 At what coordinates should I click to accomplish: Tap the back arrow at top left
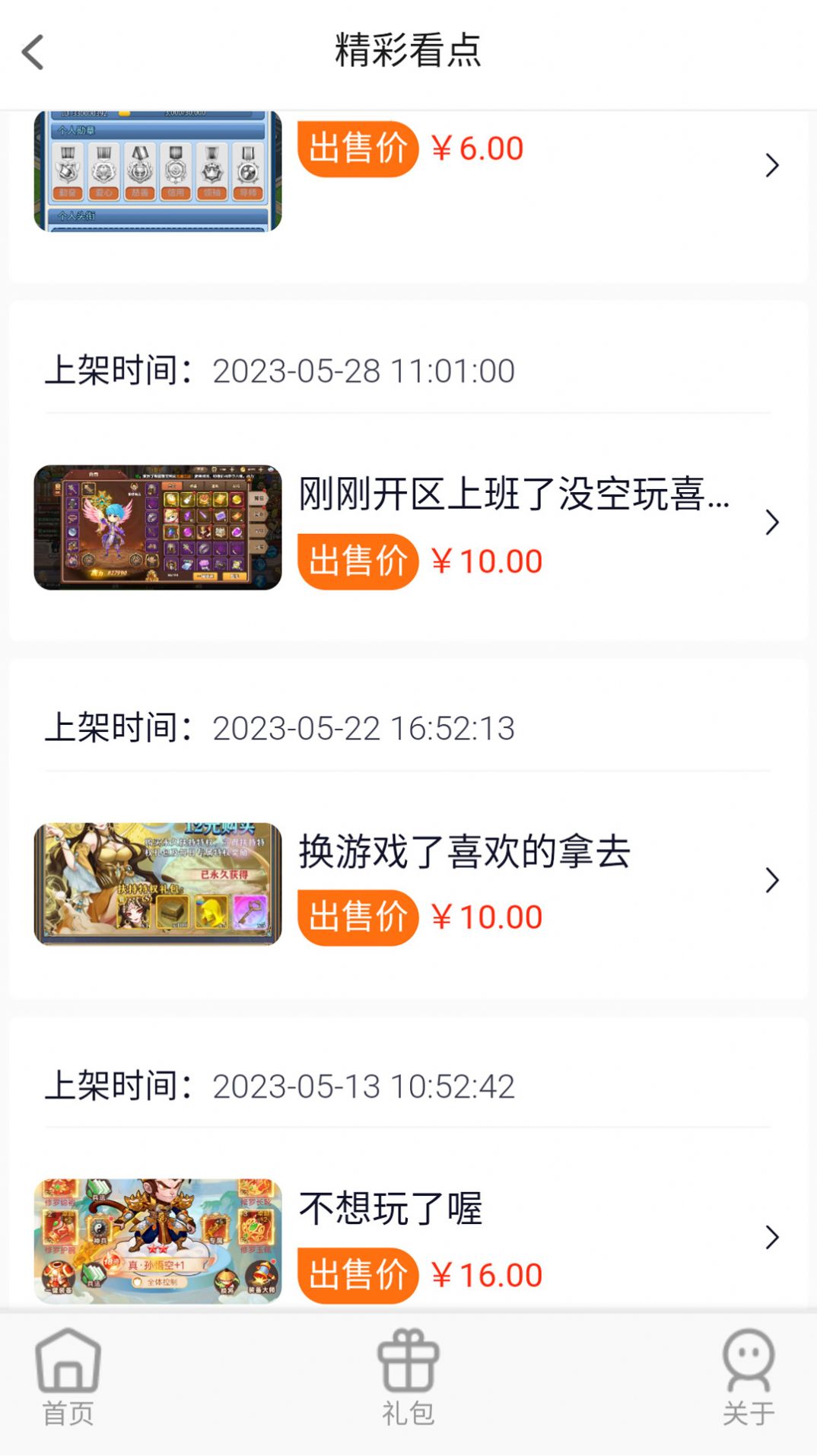pos(32,52)
